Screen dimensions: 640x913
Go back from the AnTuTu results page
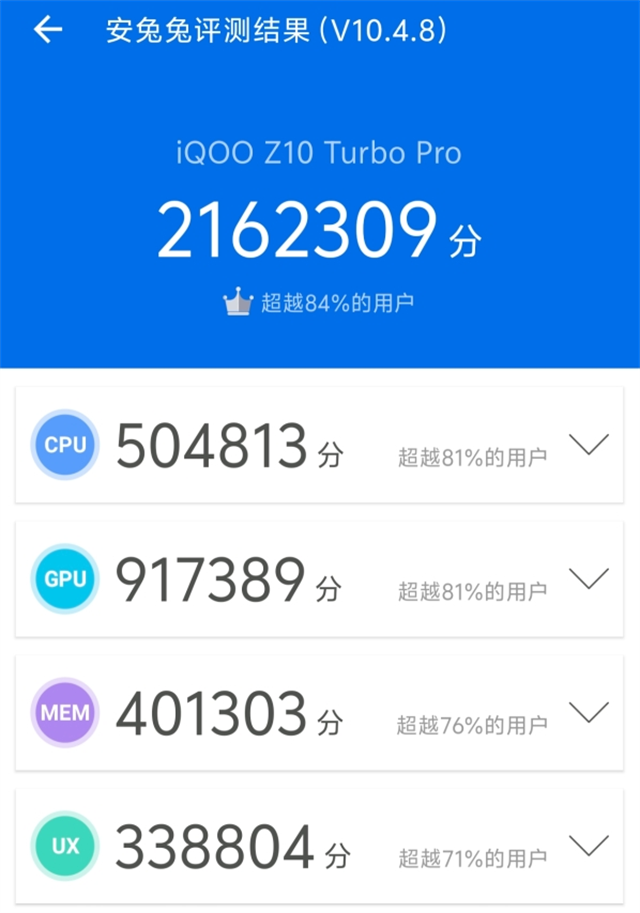(x=47, y=30)
